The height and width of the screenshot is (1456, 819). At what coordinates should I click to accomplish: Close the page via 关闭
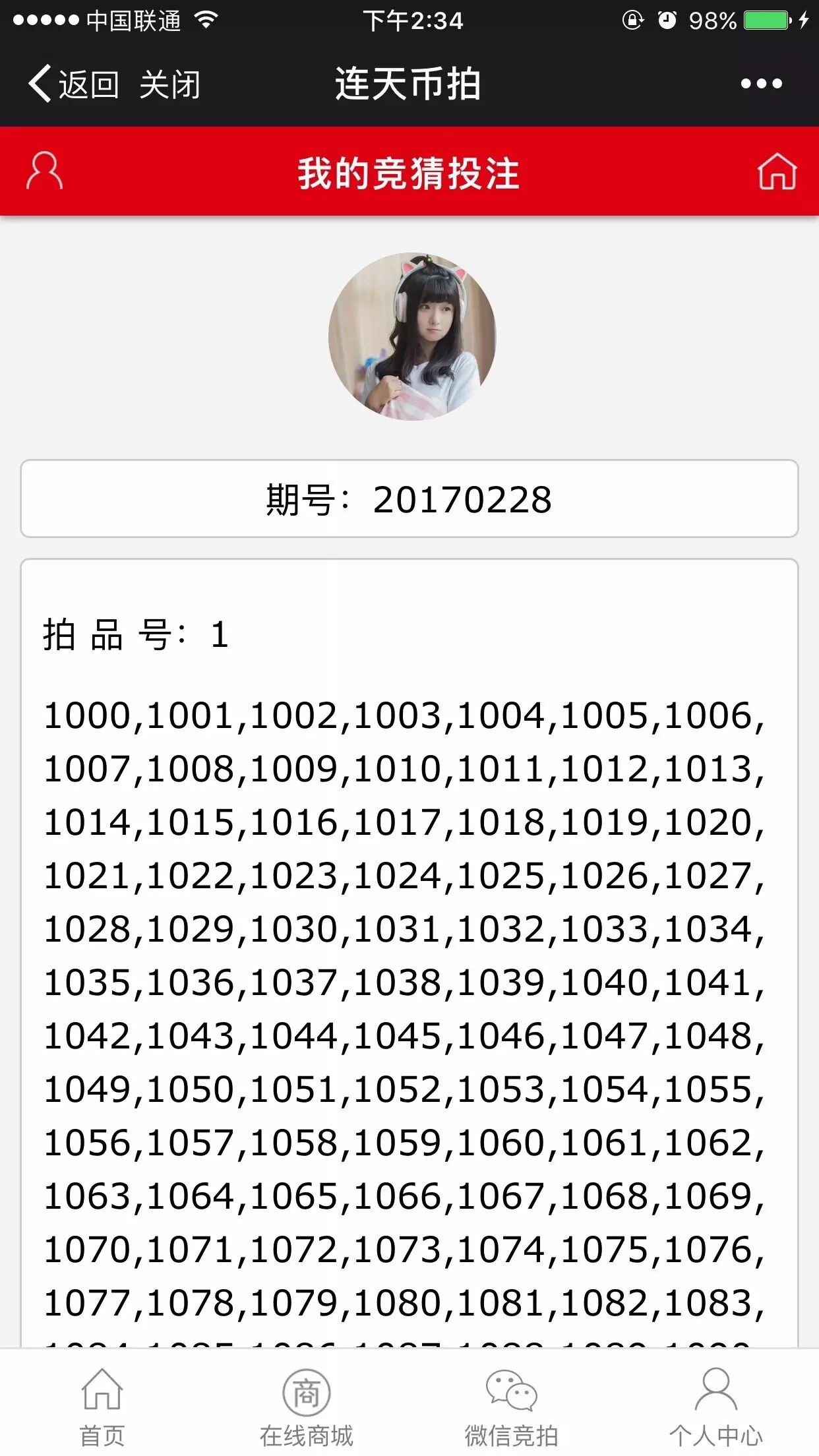pos(169,84)
